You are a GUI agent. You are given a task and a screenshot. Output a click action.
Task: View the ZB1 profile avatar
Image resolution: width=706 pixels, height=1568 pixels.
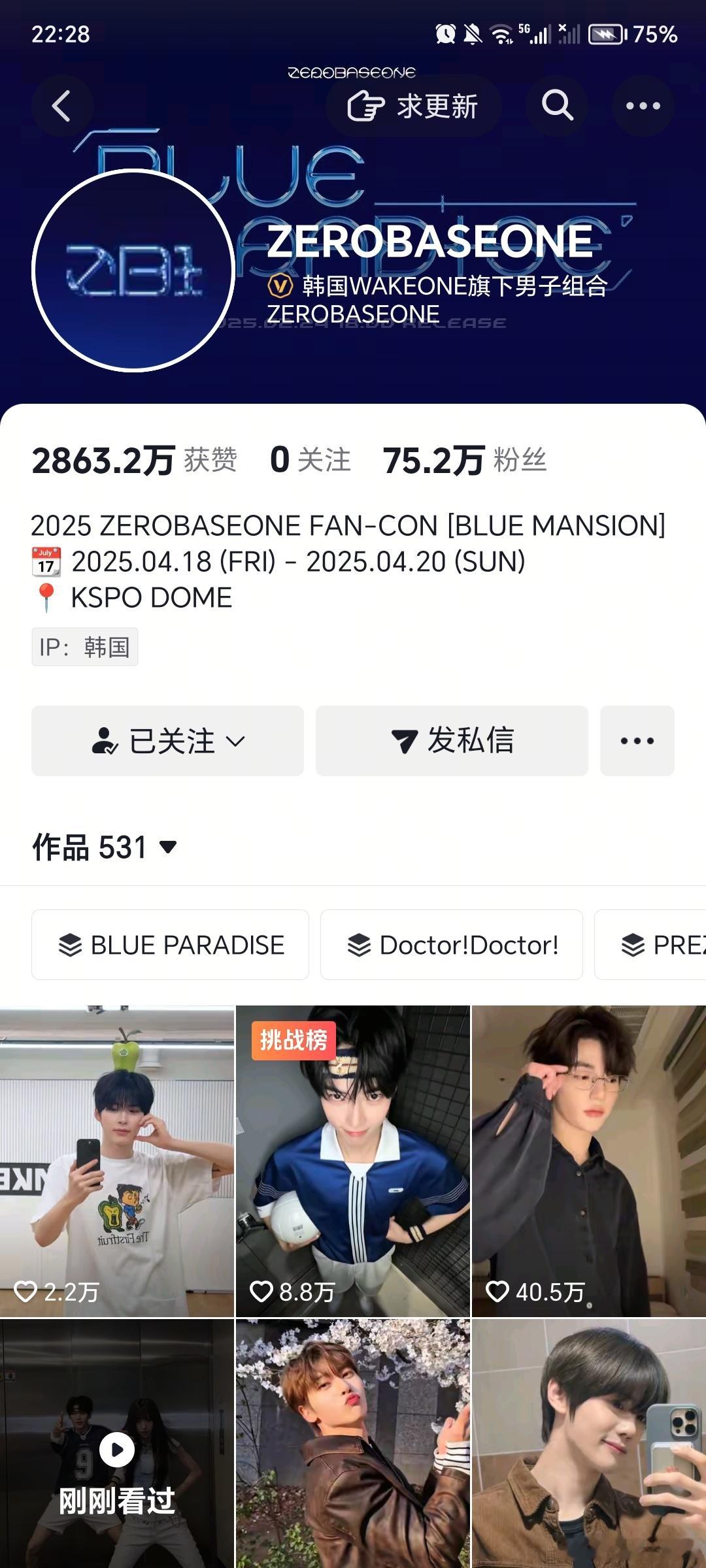pos(133,270)
